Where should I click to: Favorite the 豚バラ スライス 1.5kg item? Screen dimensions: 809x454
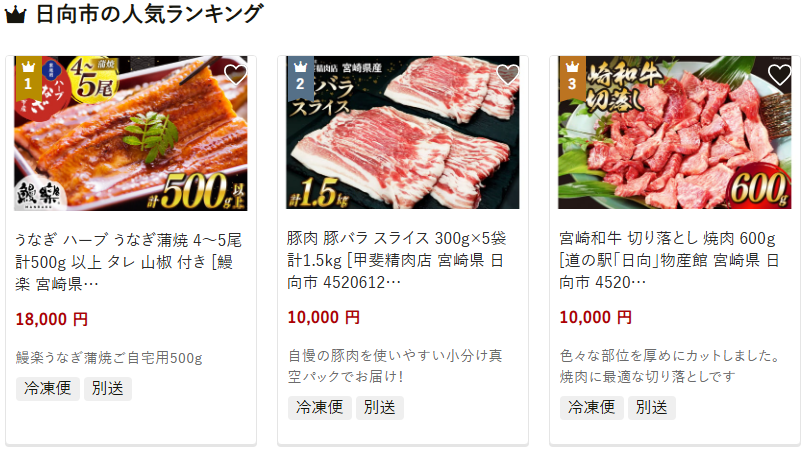[508, 75]
